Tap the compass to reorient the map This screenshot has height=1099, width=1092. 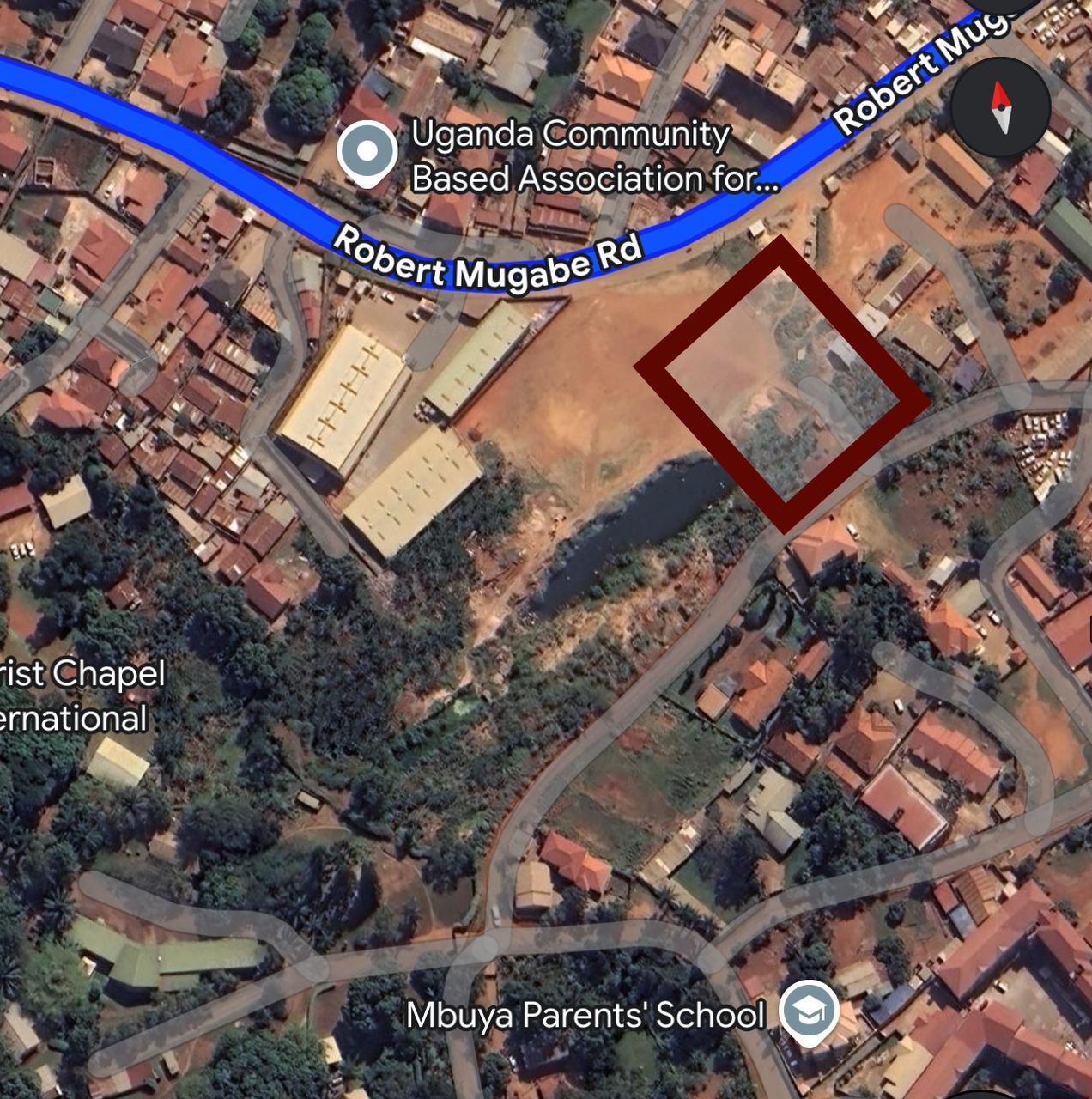pyautogui.click(x=1000, y=108)
